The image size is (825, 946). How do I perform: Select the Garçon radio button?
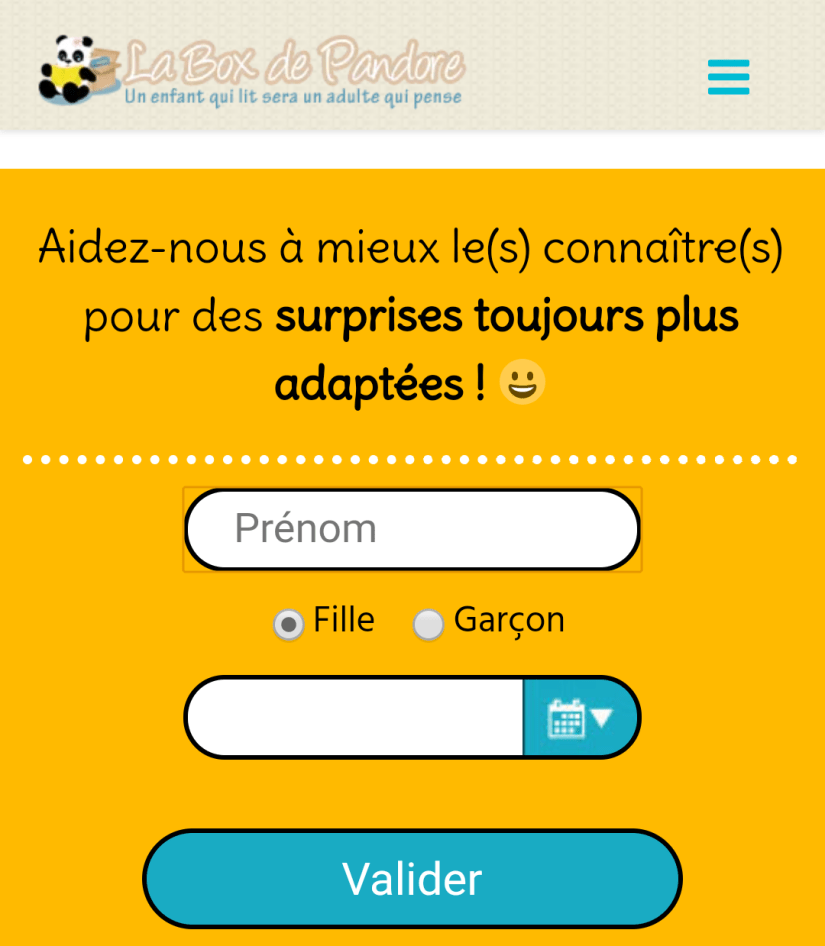(428, 625)
